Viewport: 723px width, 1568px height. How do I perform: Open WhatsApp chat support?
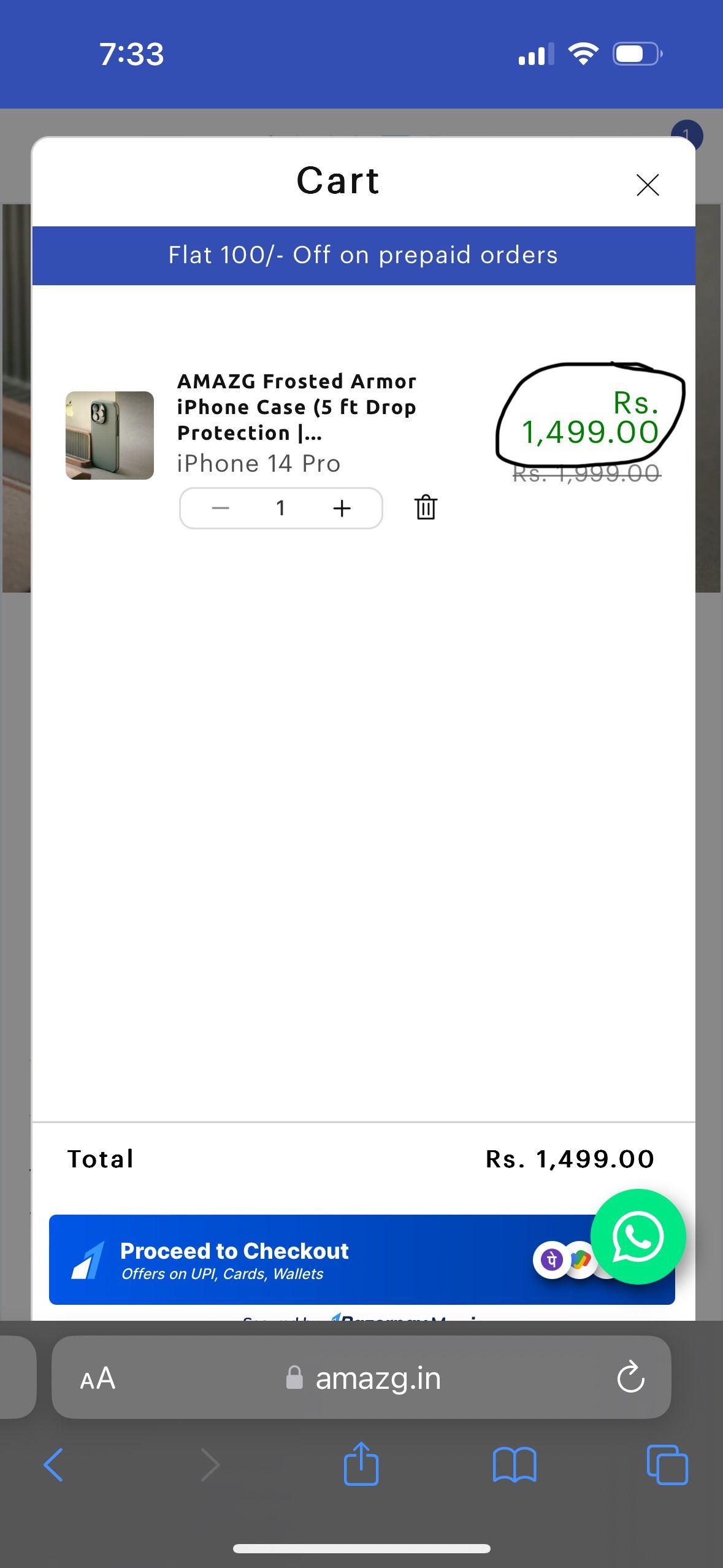638,1236
